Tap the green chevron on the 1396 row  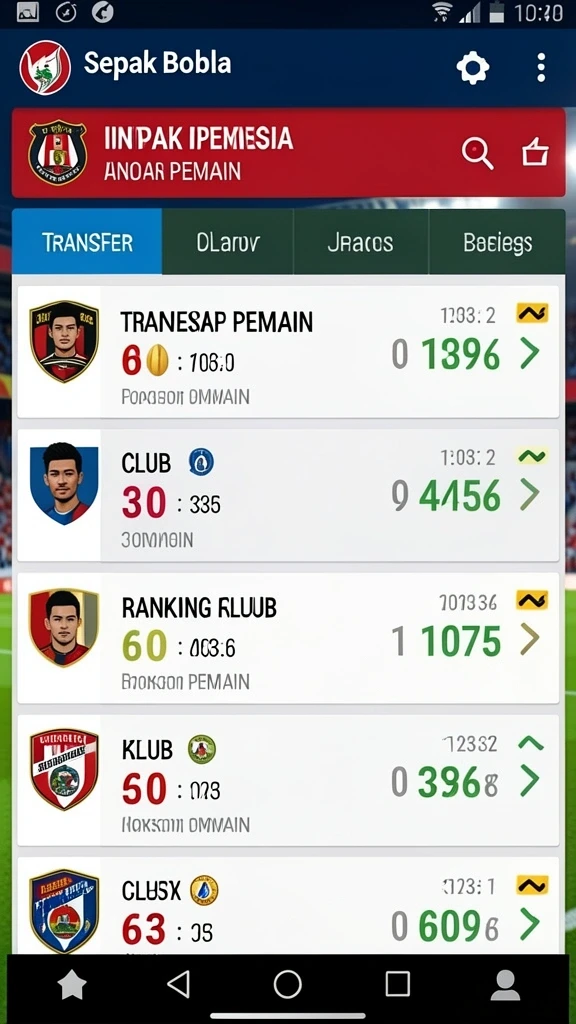pos(530,354)
